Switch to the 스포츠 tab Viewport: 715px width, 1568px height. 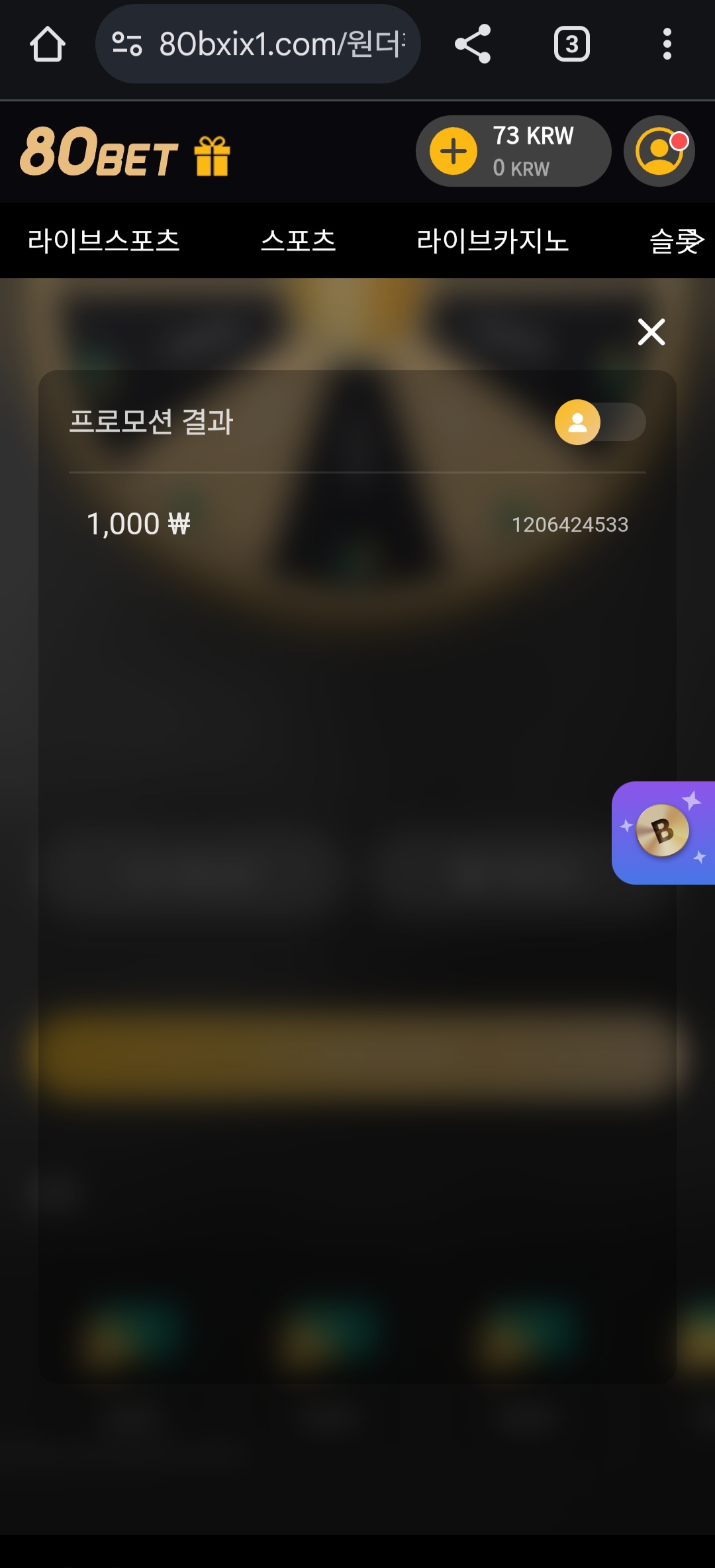pyautogui.click(x=299, y=240)
